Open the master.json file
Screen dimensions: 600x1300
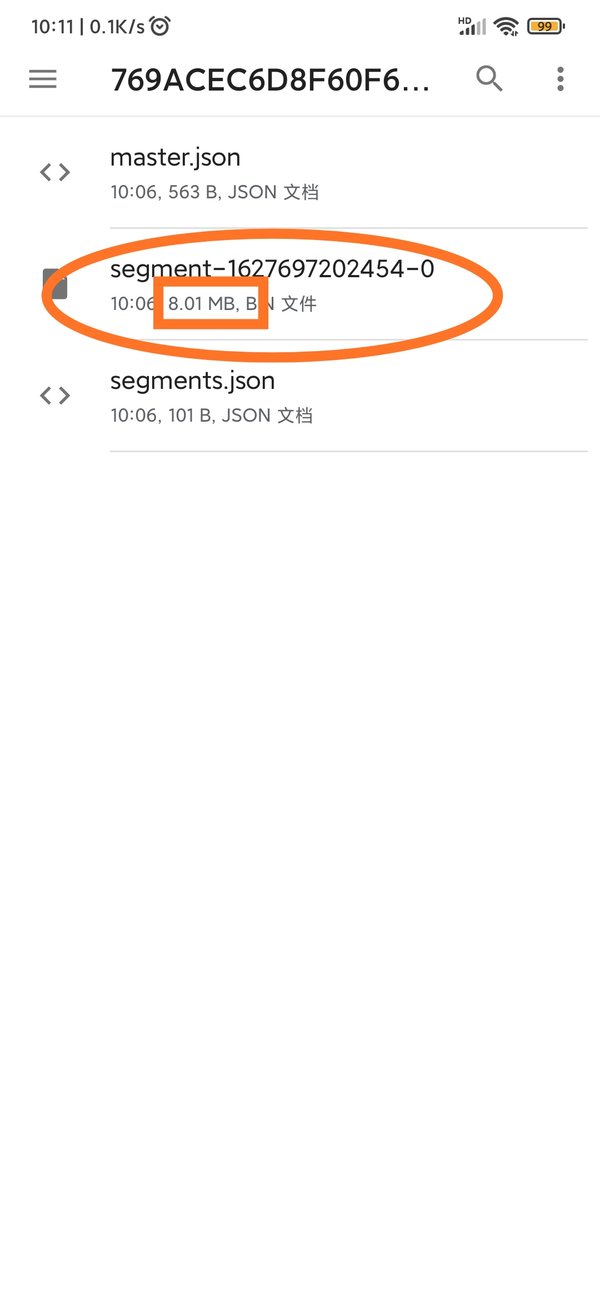[300, 172]
